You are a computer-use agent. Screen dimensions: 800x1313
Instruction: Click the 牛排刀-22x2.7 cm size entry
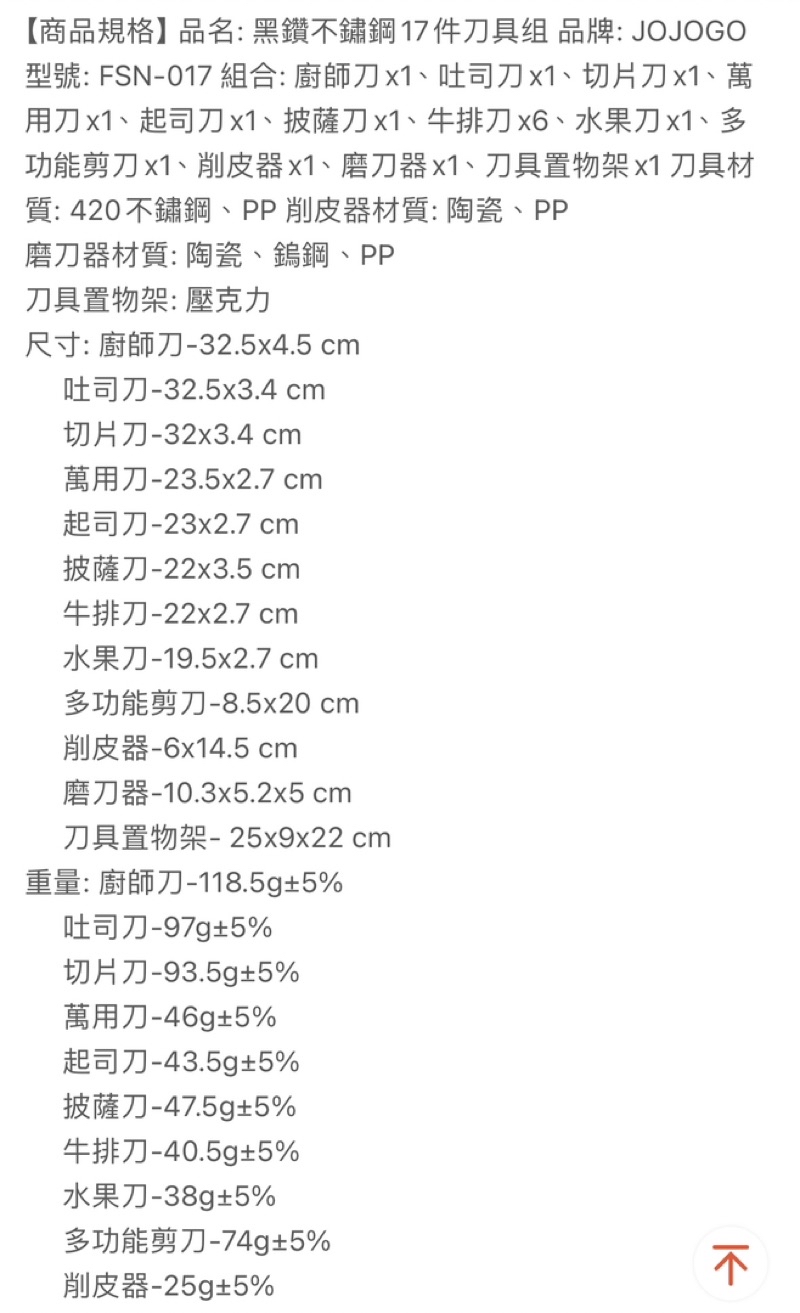pyautogui.click(x=183, y=613)
